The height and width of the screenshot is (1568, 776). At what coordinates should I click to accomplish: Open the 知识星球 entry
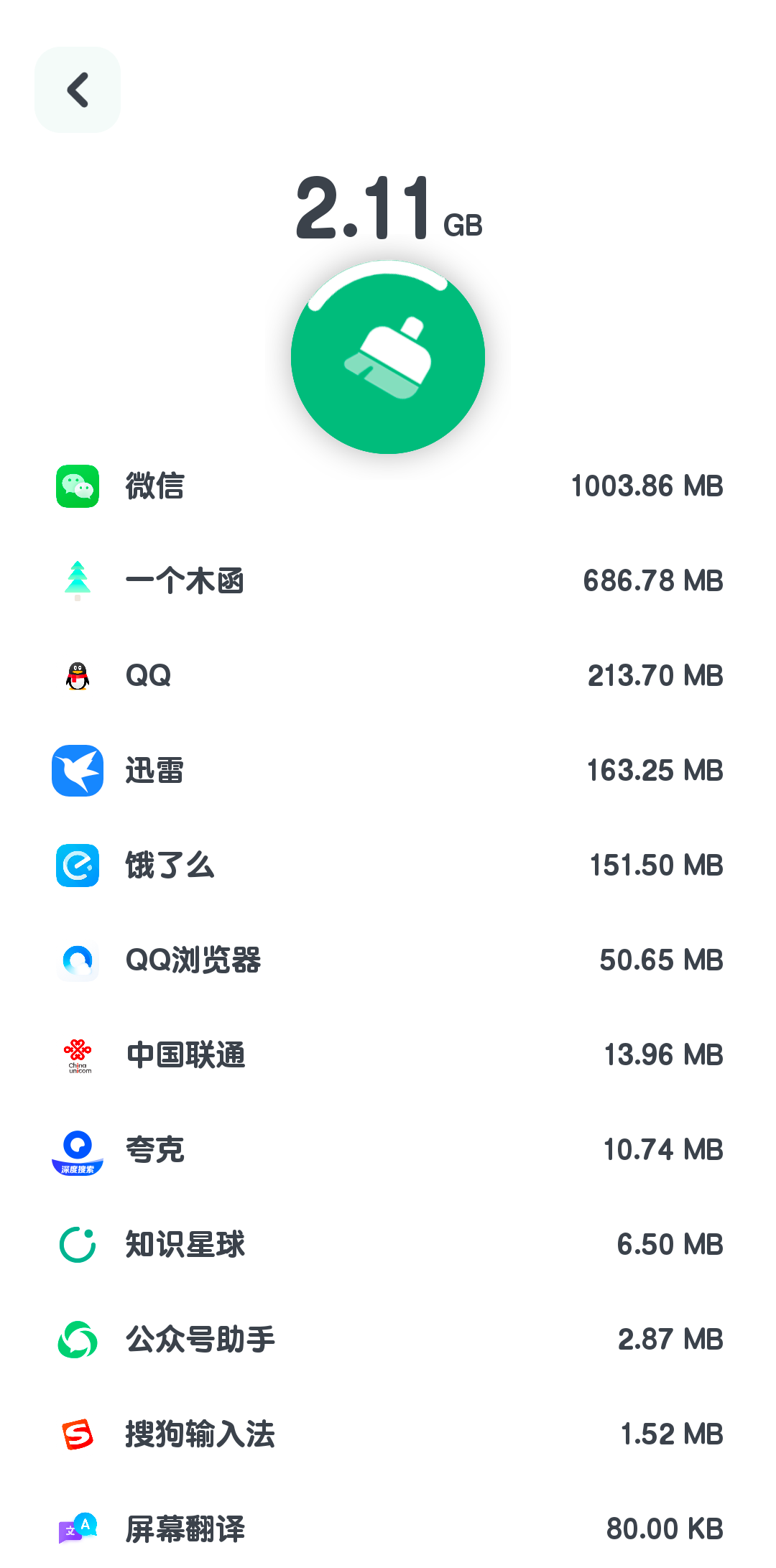388,1245
